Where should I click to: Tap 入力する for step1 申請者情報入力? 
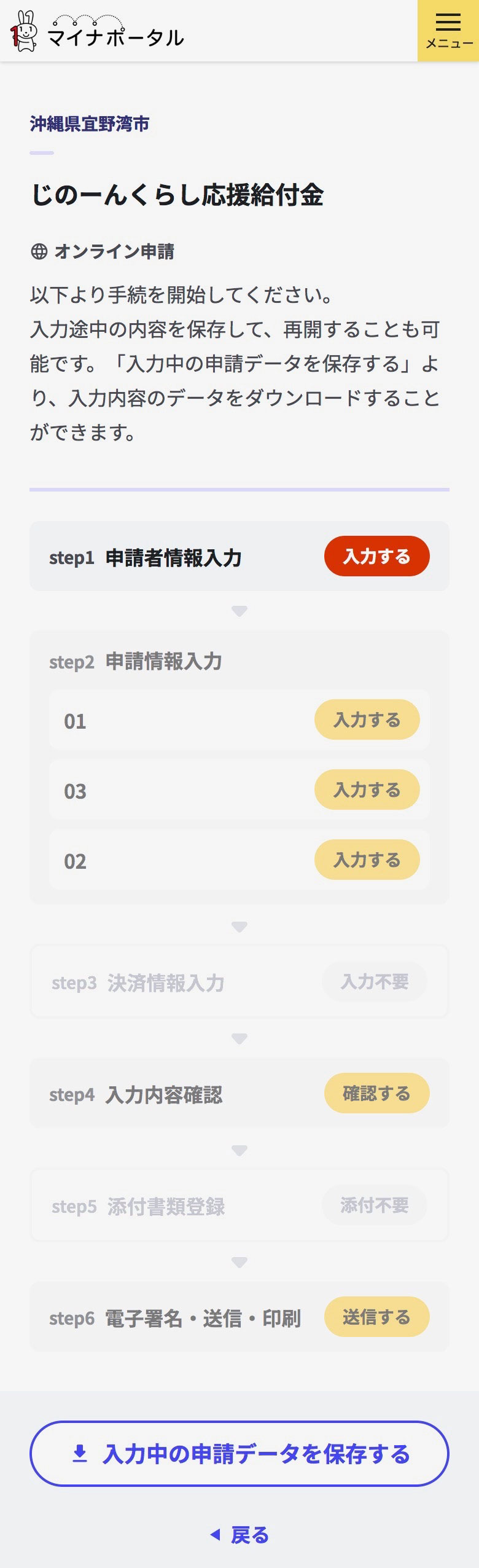(x=376, y=556)
